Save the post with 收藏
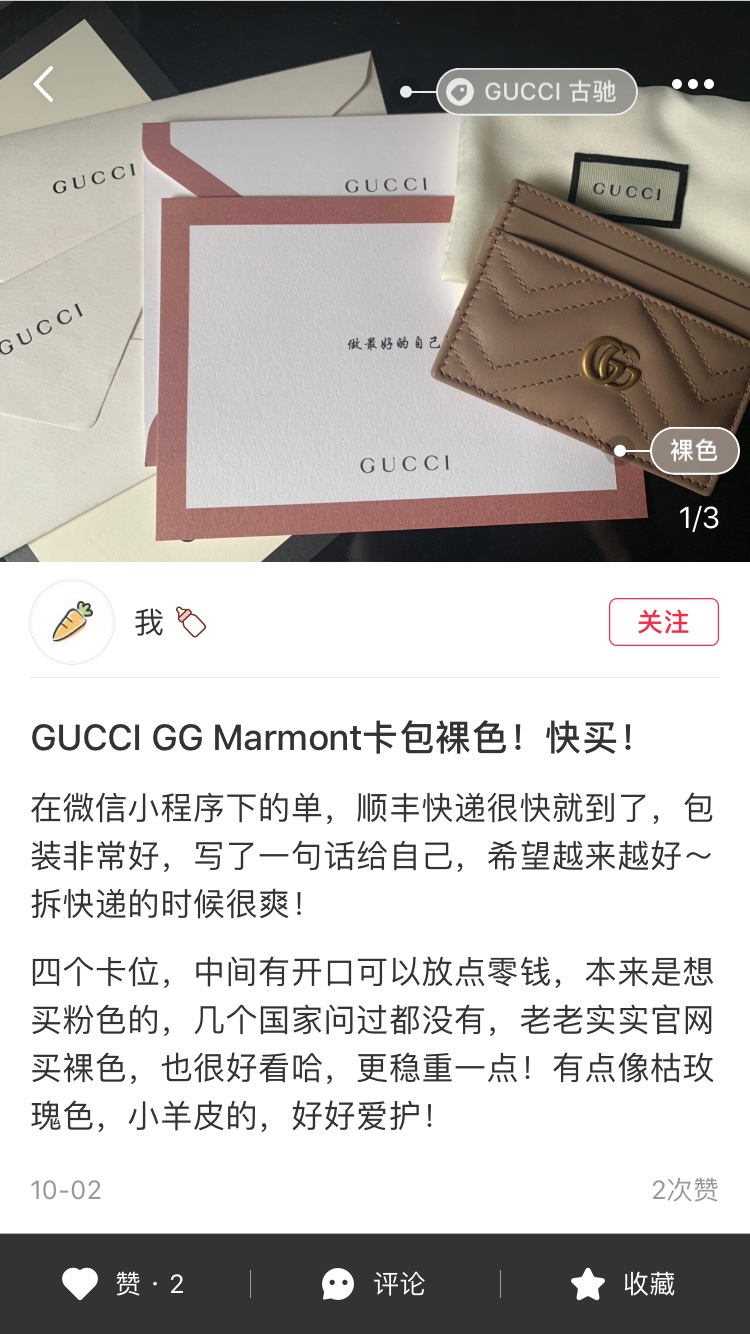 click(x=623, y=1284)
